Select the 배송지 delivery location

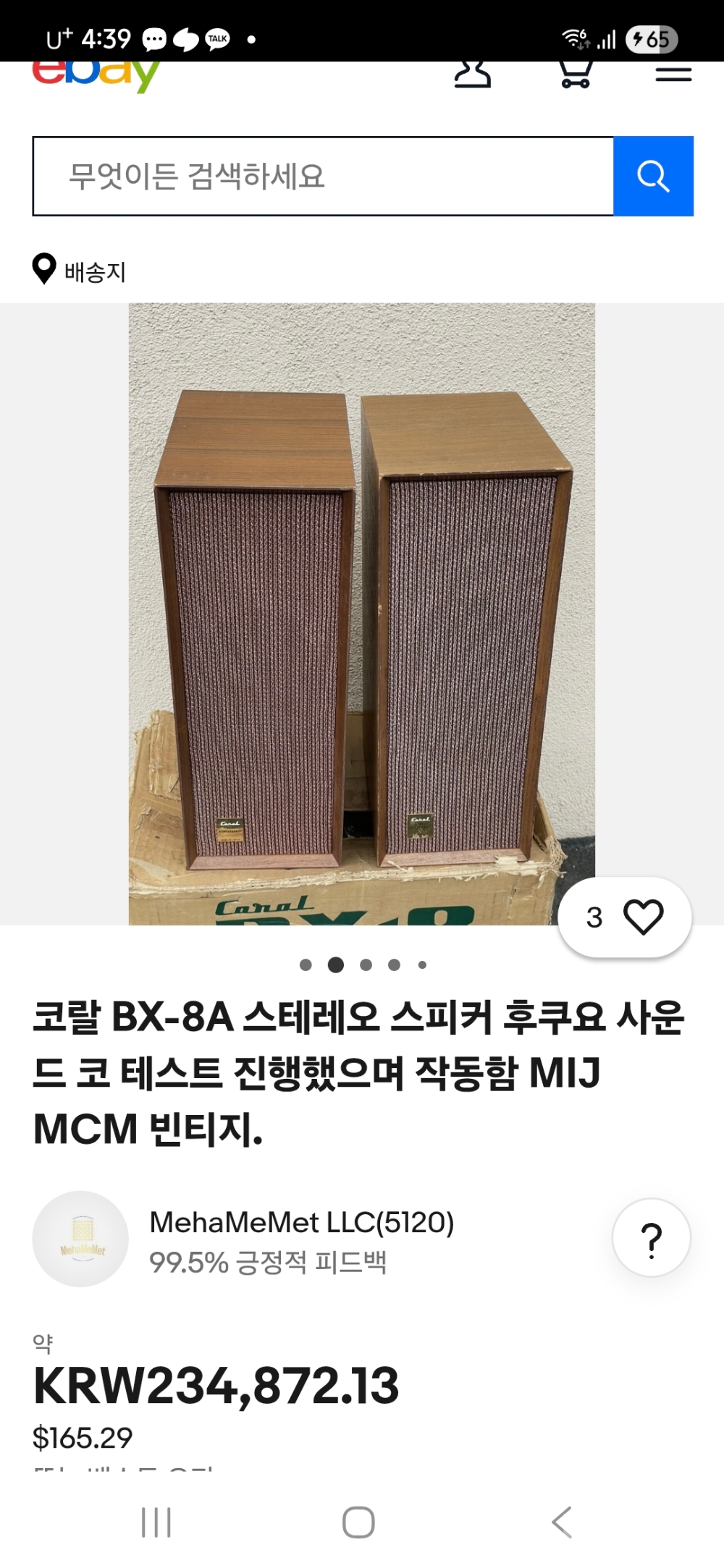coord(80,271)
